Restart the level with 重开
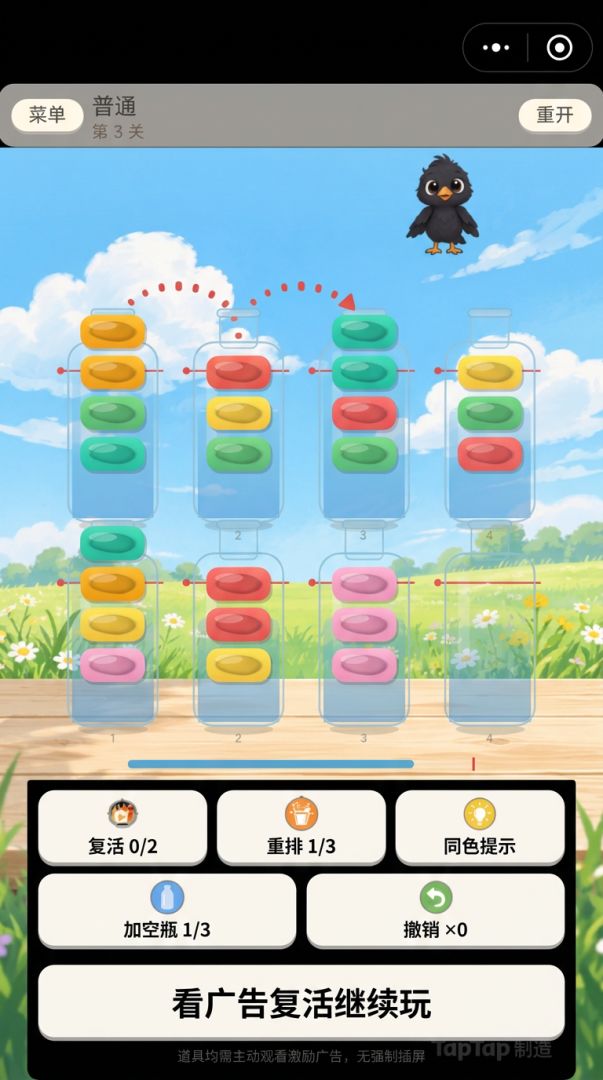Screen dimensions: 603x1080 click(555, 115)
